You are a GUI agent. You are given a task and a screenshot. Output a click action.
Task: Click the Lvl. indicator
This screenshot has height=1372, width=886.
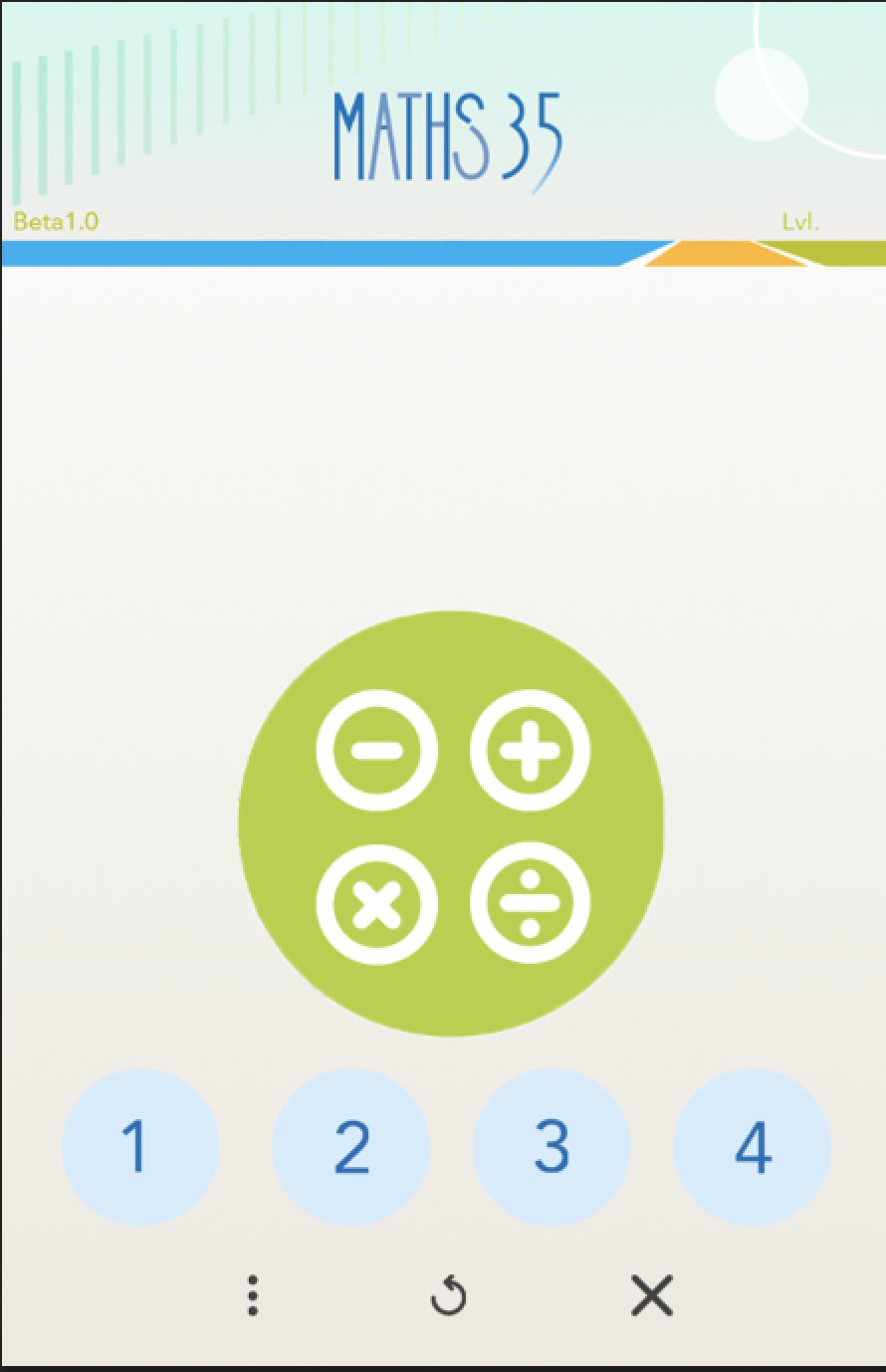click(804, 222)
